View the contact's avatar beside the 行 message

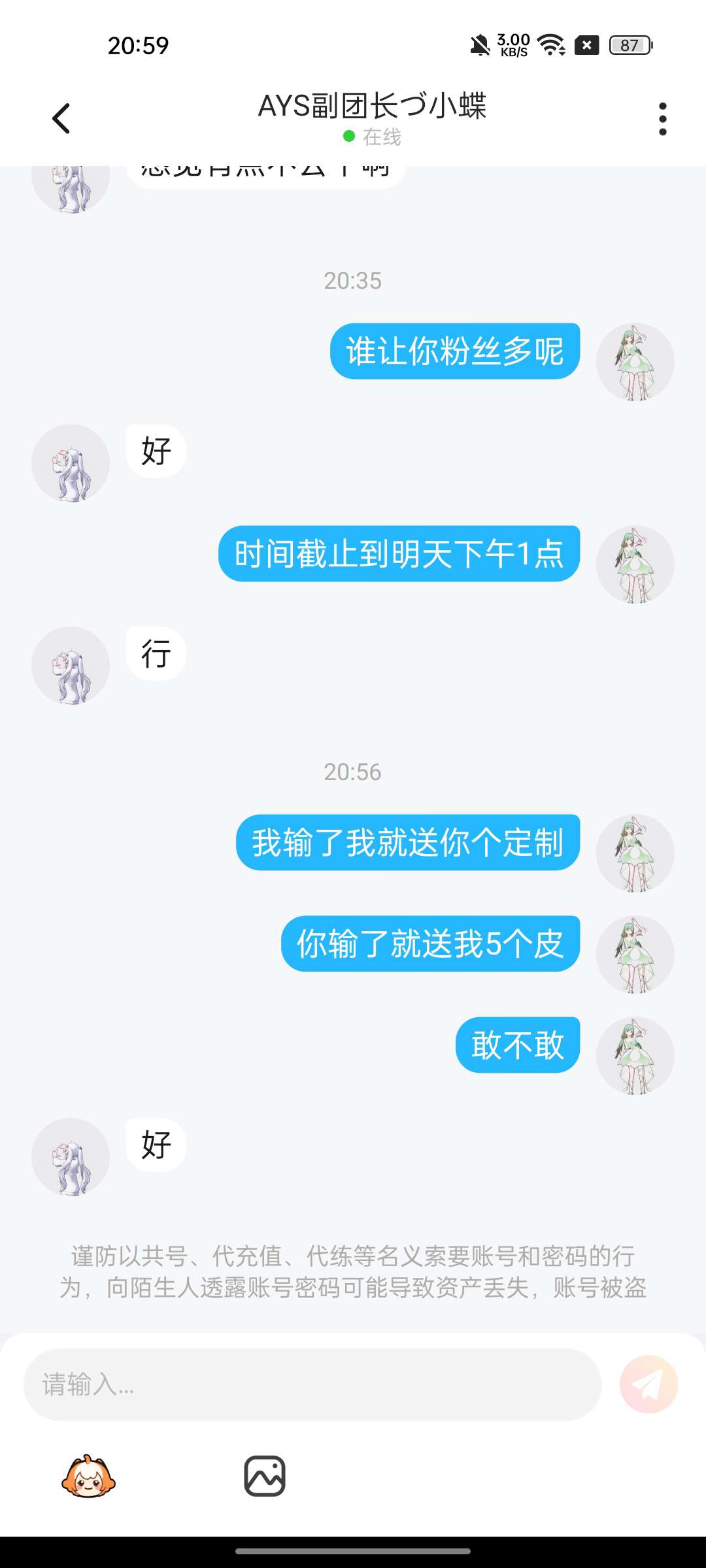(x=71, y=665)
